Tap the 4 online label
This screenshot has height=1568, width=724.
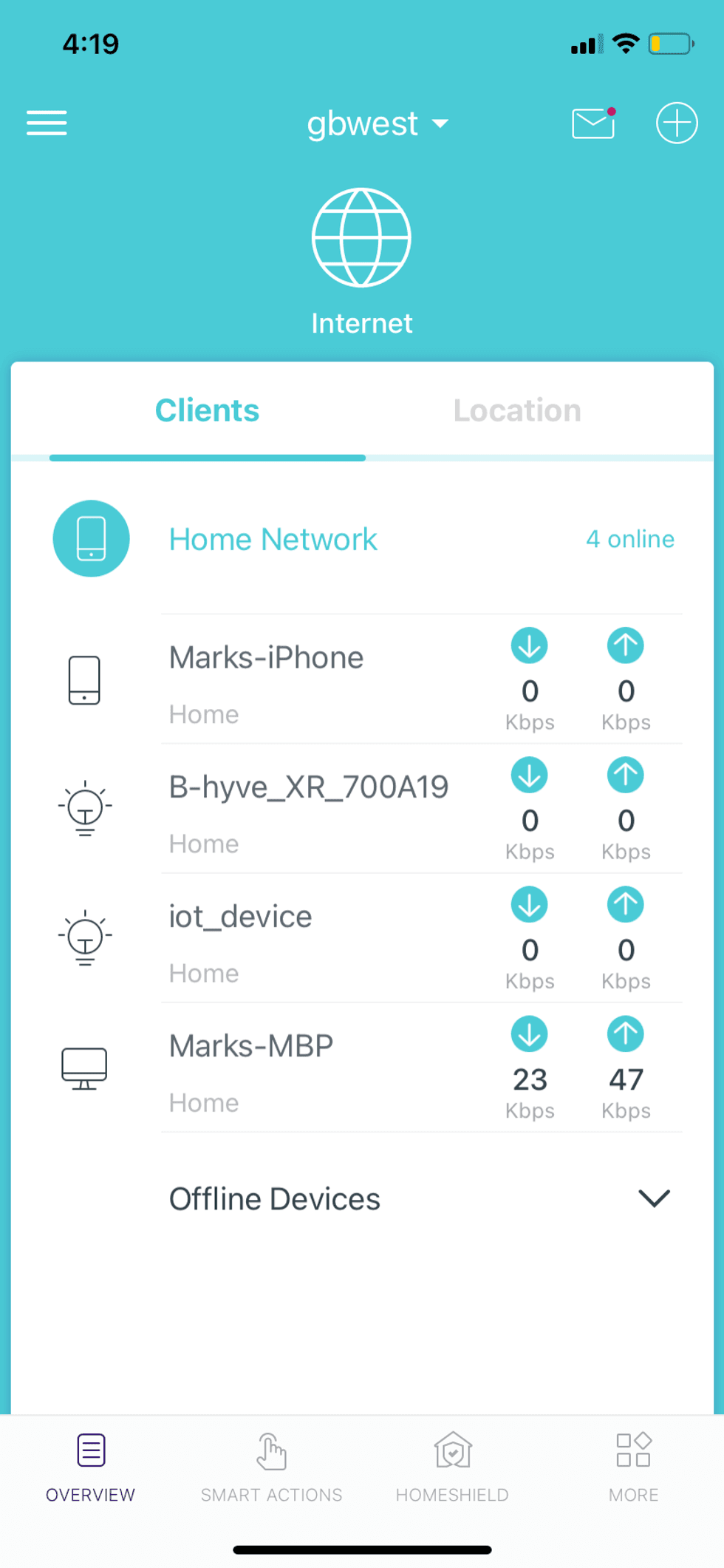pos(629,538)
